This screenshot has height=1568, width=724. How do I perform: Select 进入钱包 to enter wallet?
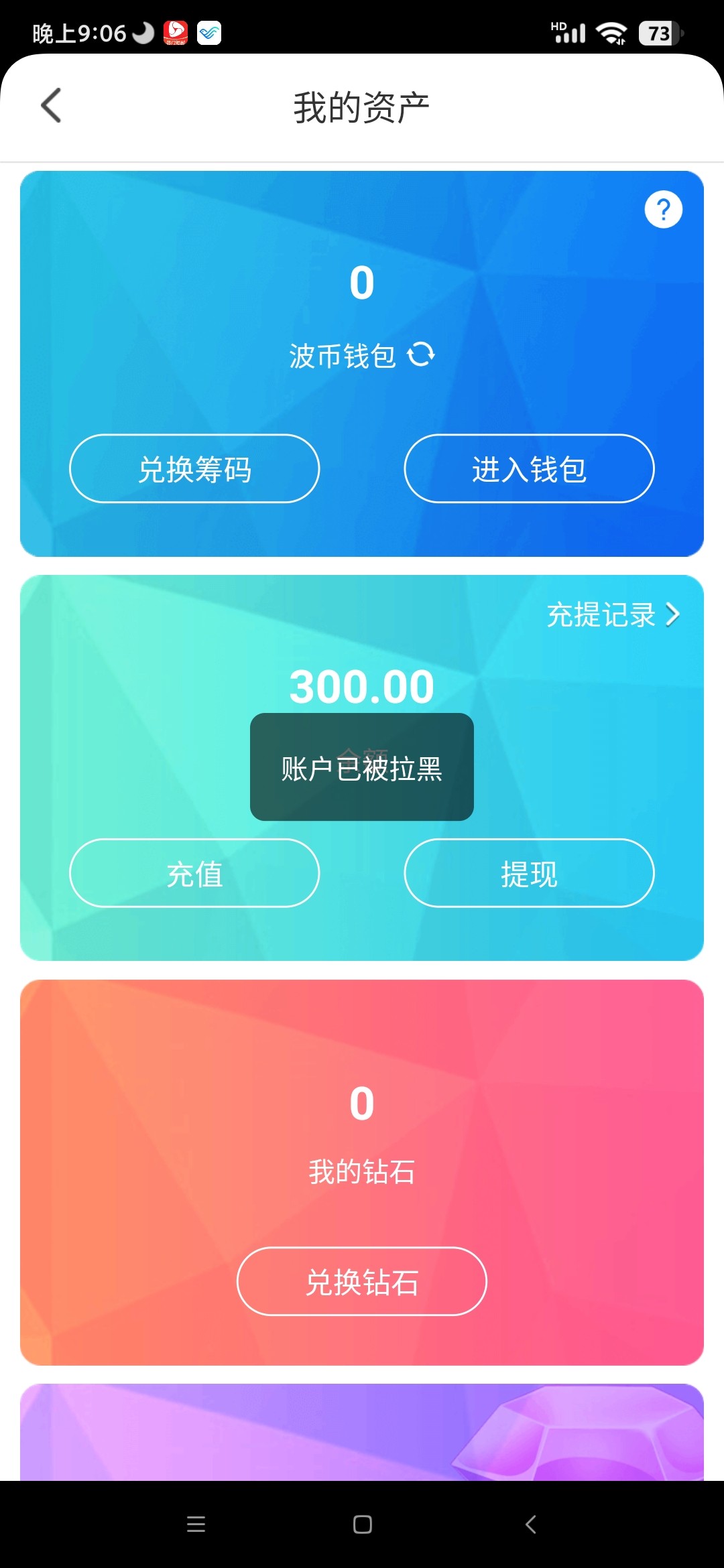coord(528,469)
